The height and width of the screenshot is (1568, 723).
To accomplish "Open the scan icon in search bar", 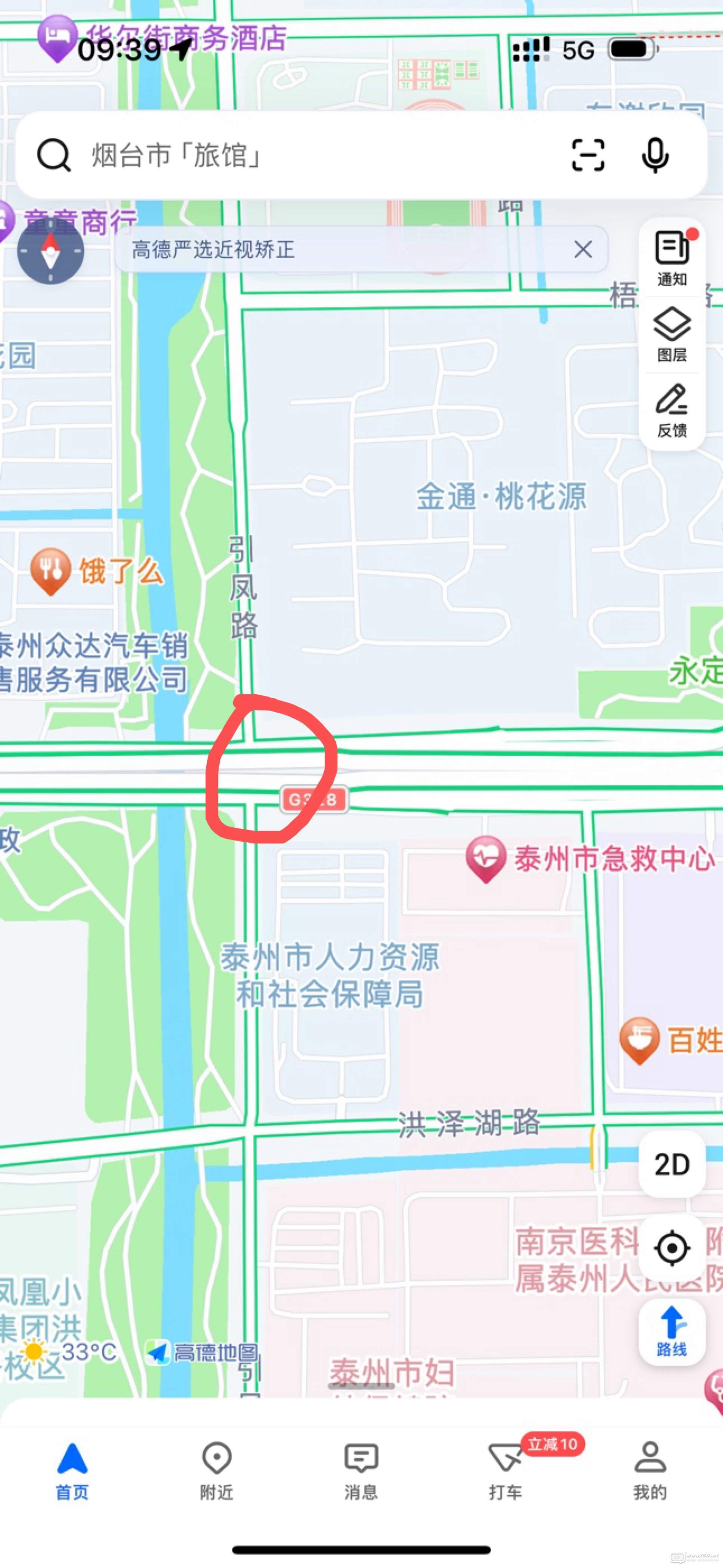I will (x=588, y=155).
